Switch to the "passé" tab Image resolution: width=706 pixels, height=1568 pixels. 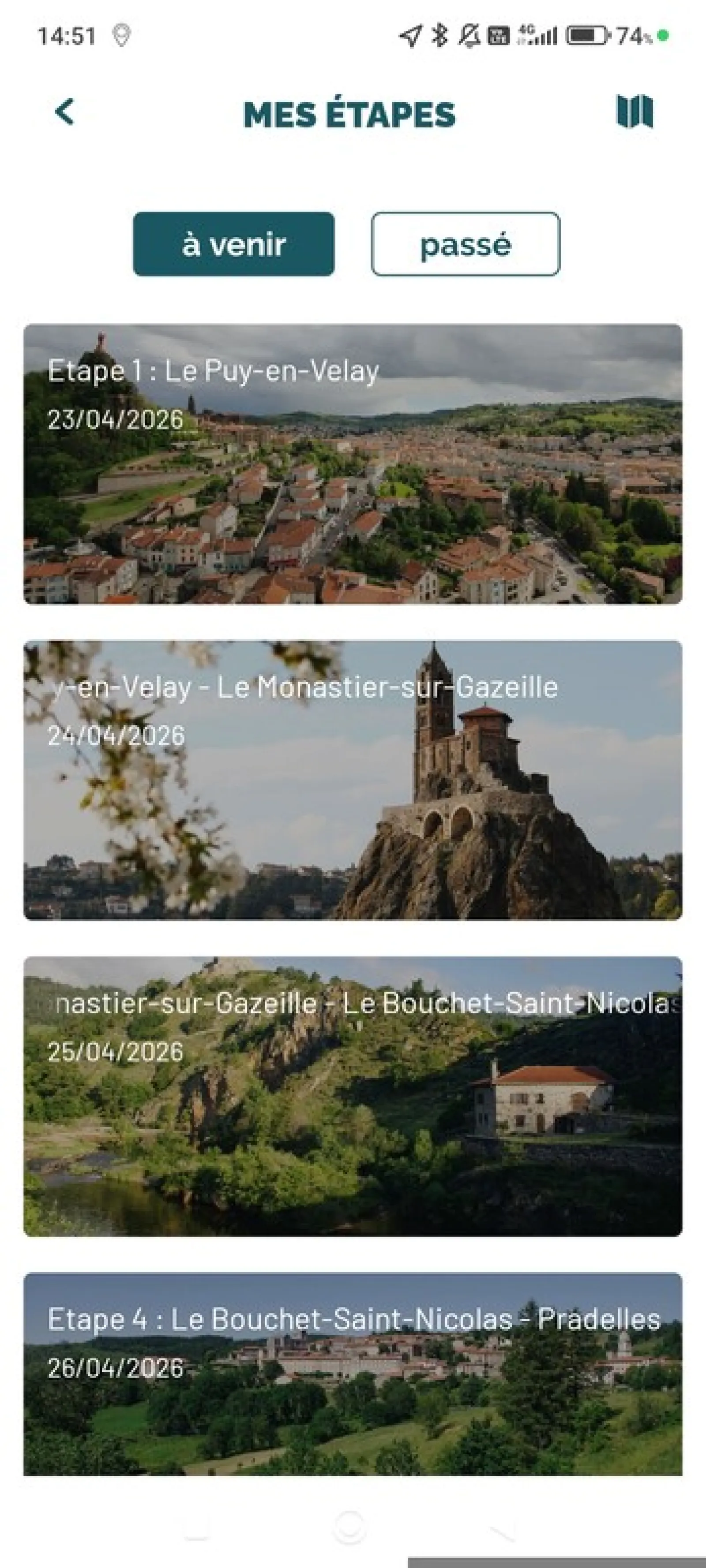click(x=465, y=244)
